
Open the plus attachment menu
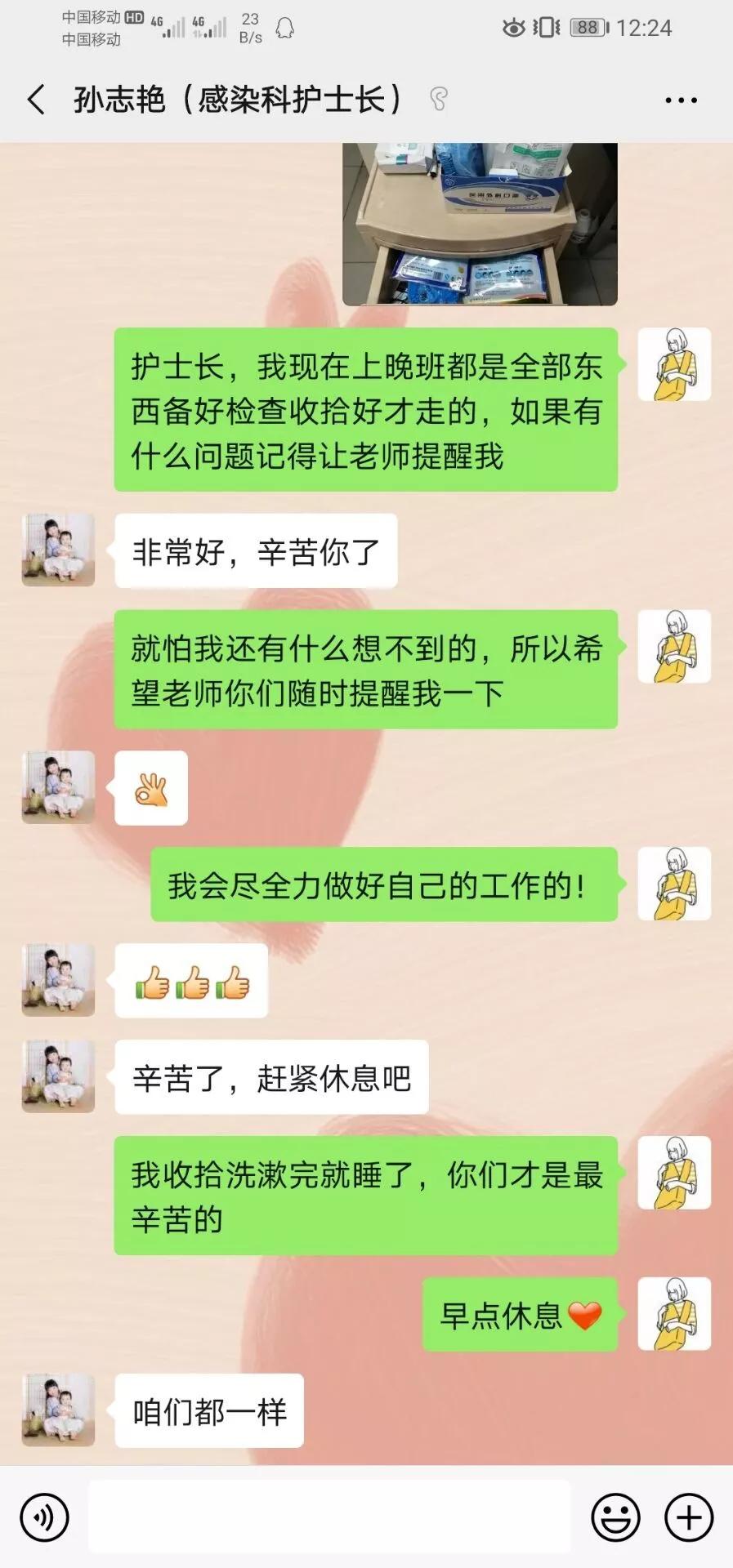pos(688,1518)
